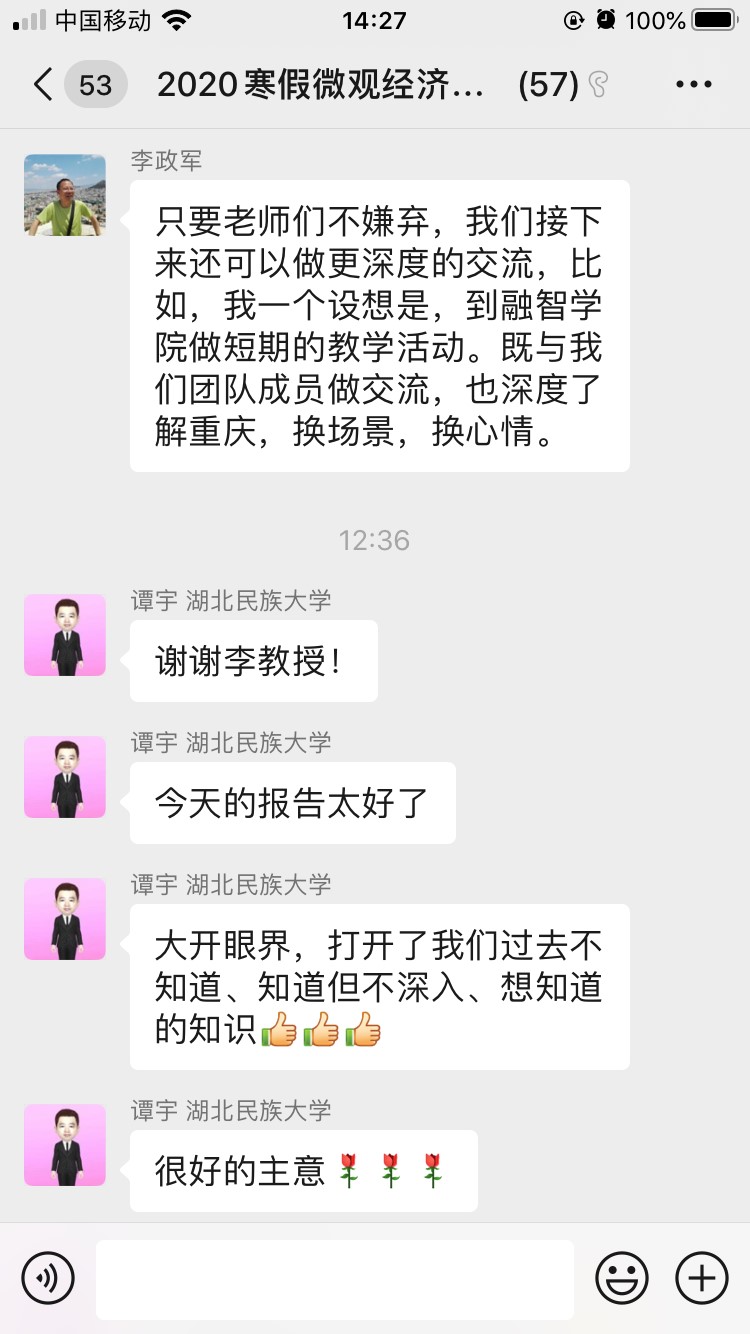Screen dimensions: 750x1334
Task: Open 谭宇's avatar beside 谢谢李教授
Action: coord(65,635)
